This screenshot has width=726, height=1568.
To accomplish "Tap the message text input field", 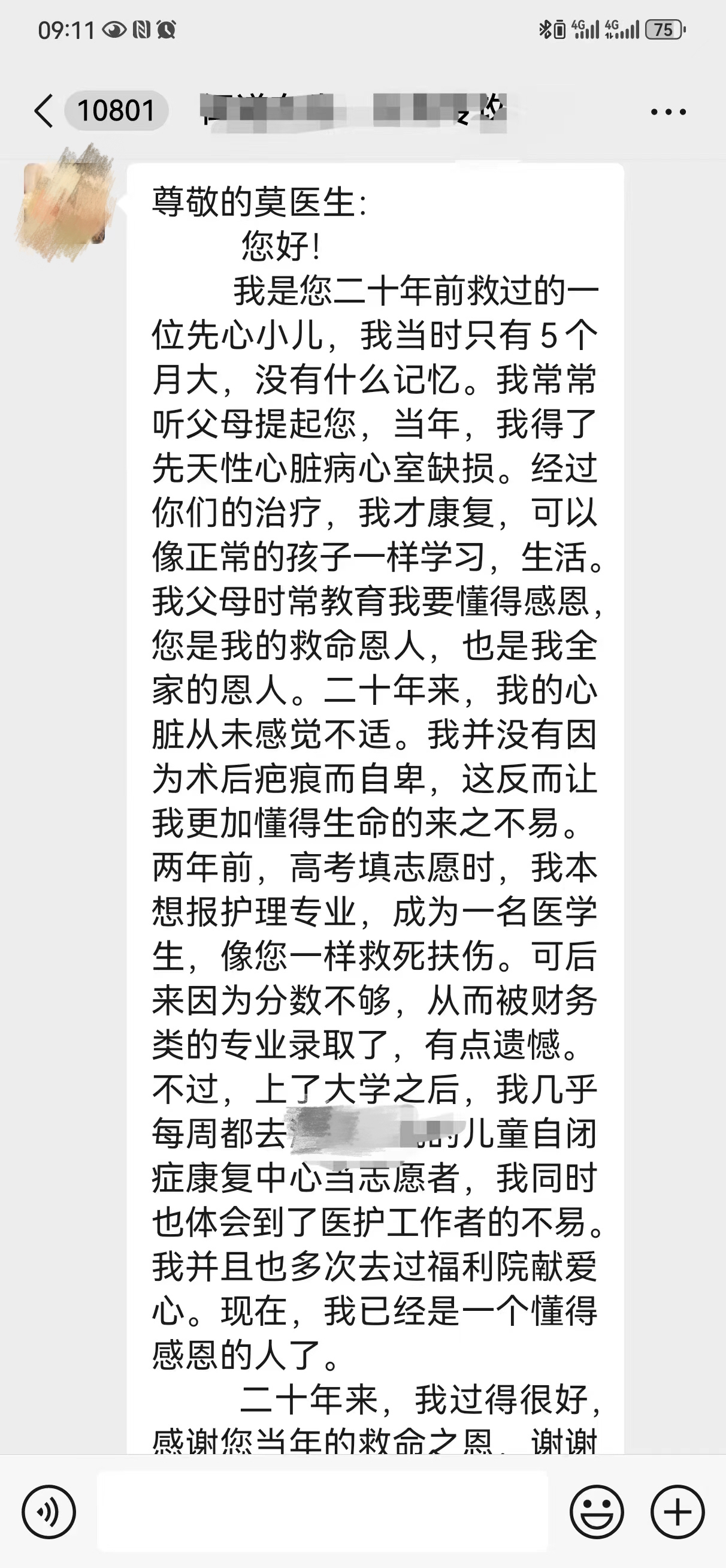I will click(322, 1512).
